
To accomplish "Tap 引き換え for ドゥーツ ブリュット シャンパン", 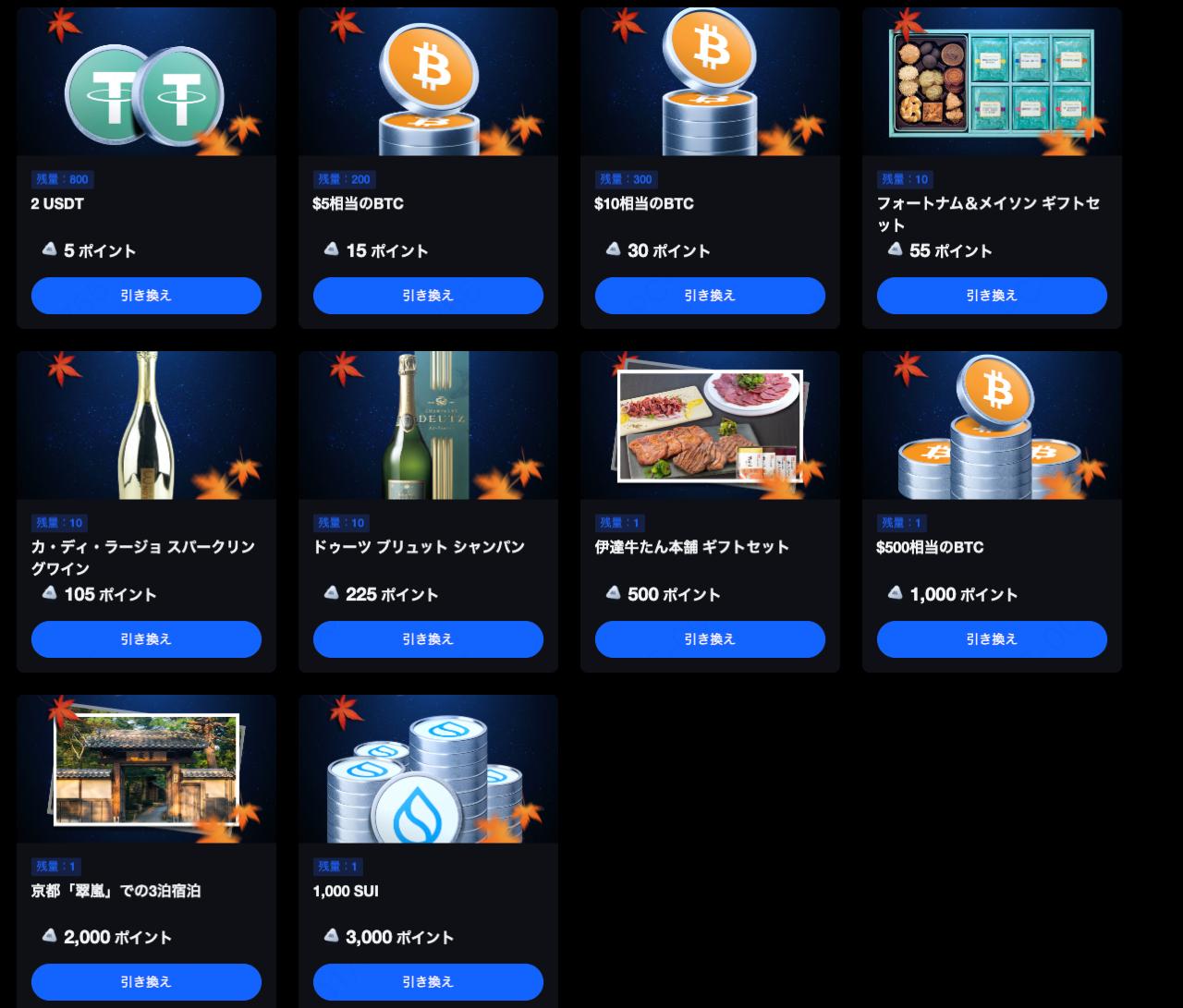I will coord(428,639).
